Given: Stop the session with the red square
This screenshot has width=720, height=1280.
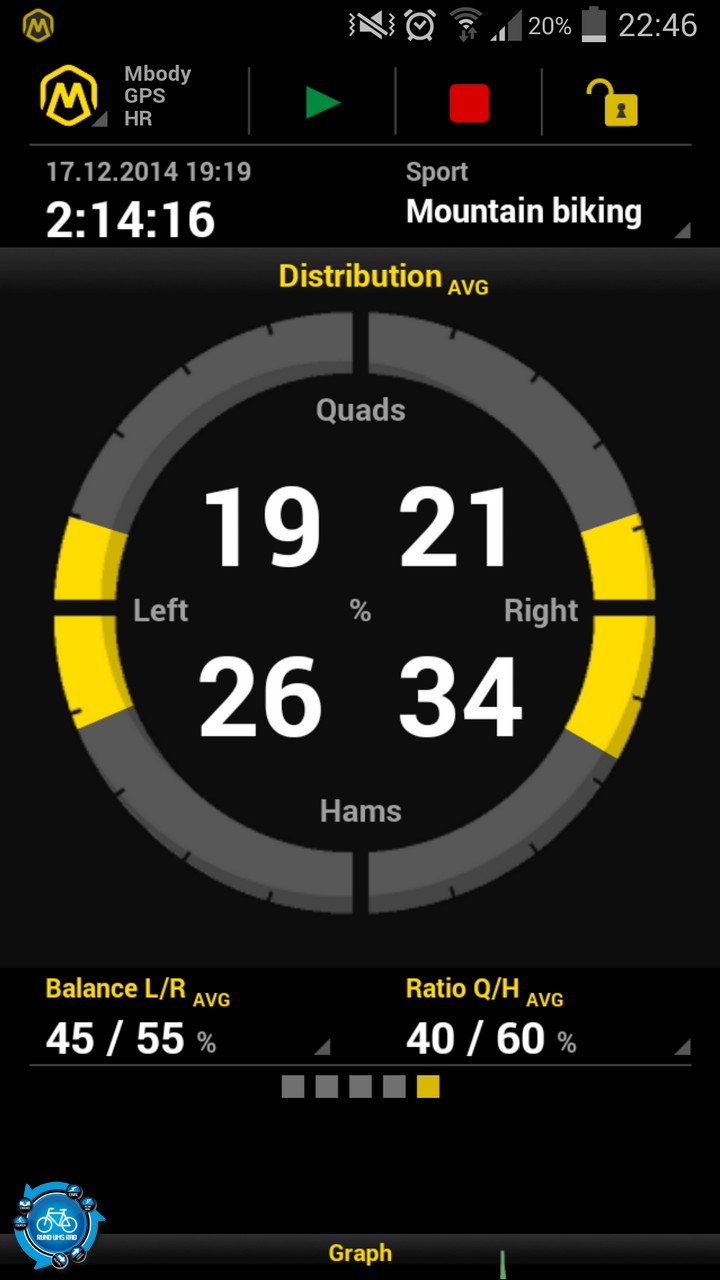Looking at the screenshot, I should [x=469, y=102].
